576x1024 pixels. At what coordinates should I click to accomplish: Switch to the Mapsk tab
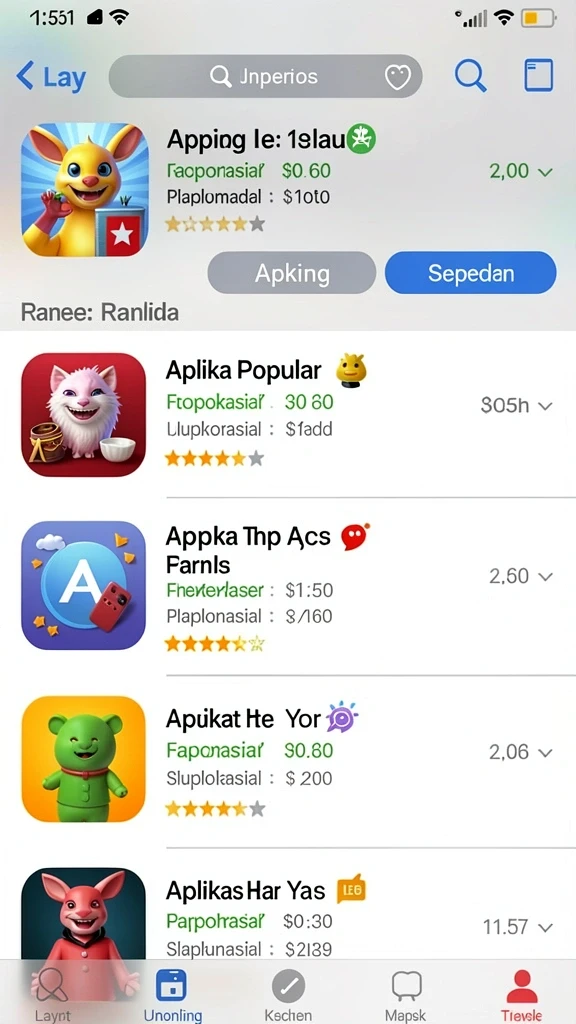[406, 994]
